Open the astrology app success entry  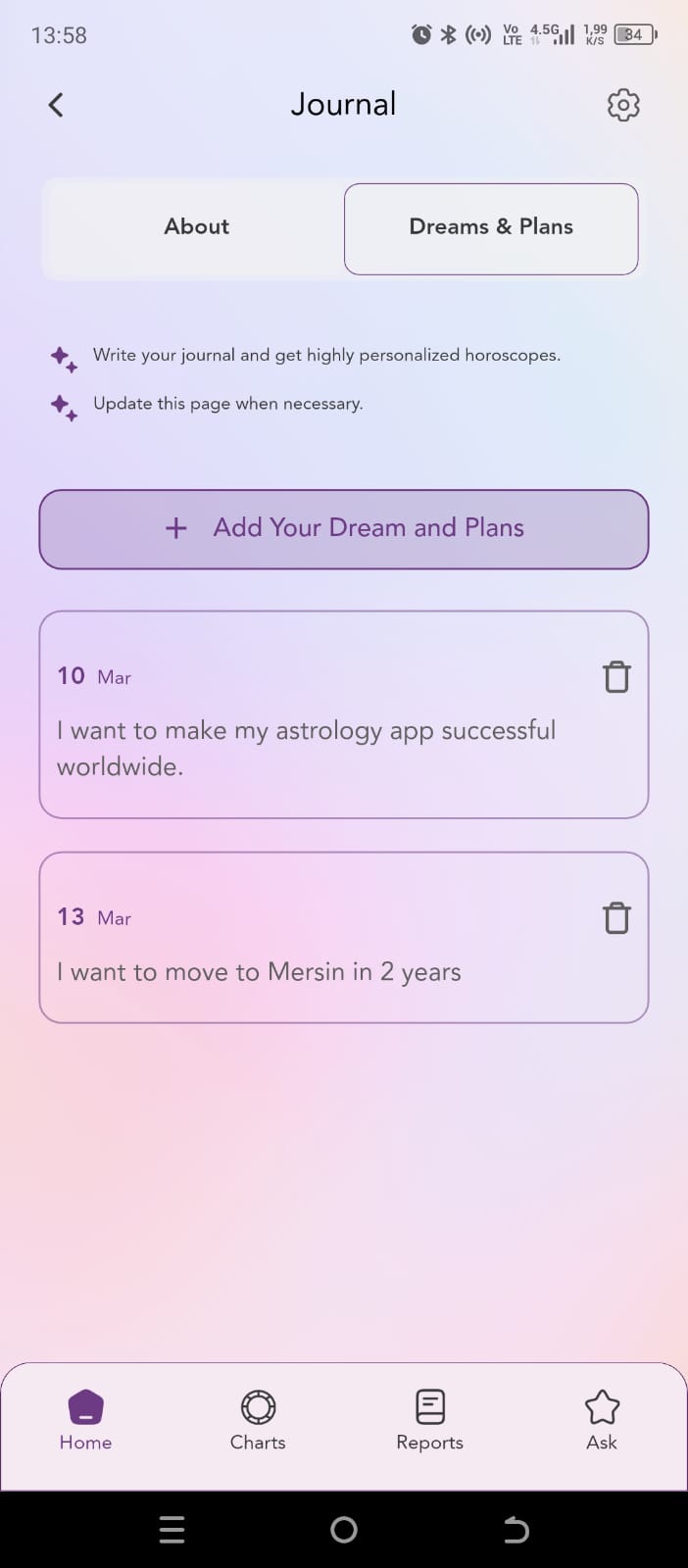pos(306,748)
